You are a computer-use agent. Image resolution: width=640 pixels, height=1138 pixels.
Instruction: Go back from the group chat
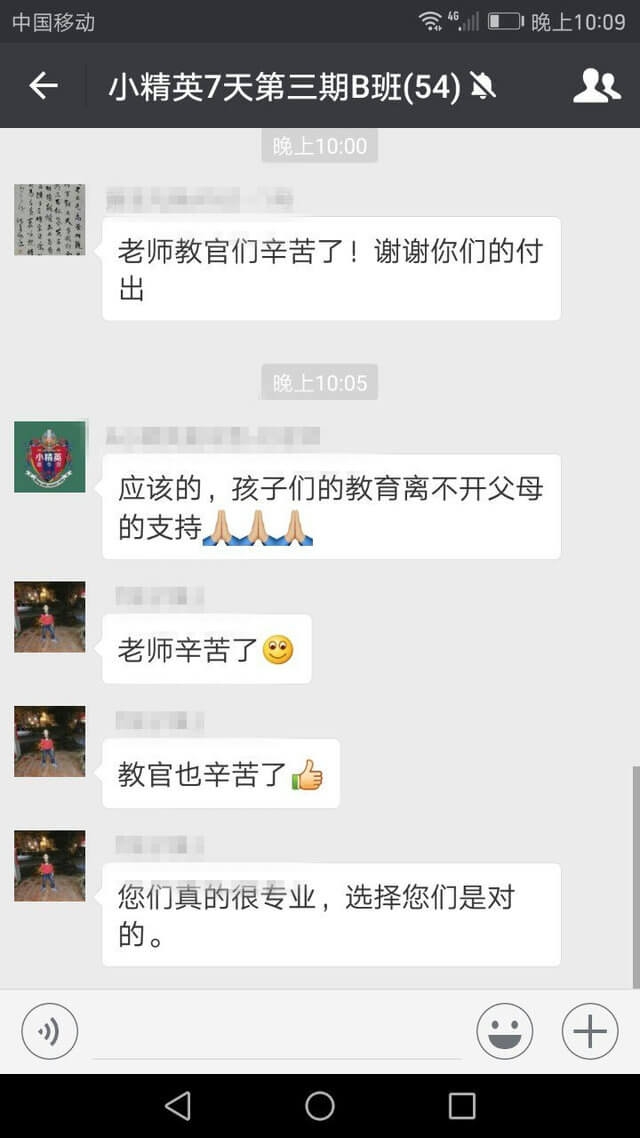tap(43, 86)
